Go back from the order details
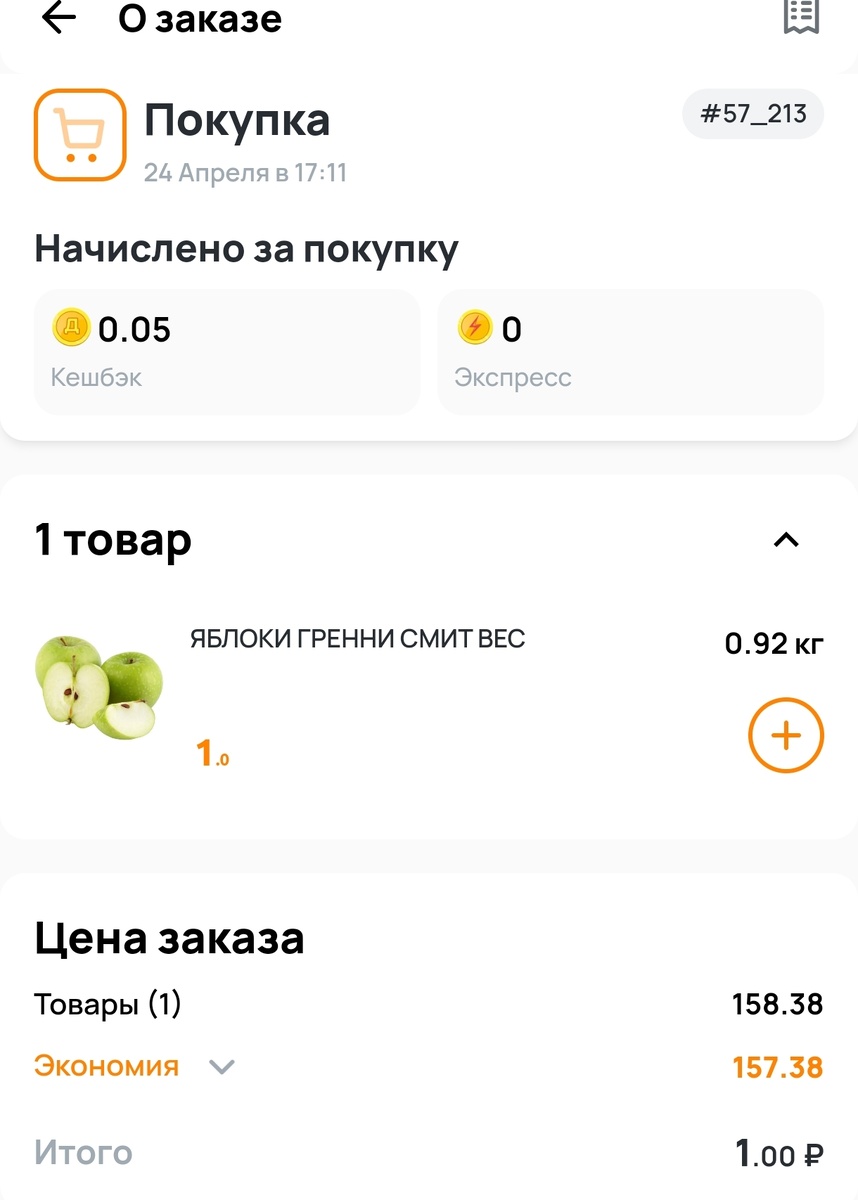858x1200 pixels. coord(59,18)
